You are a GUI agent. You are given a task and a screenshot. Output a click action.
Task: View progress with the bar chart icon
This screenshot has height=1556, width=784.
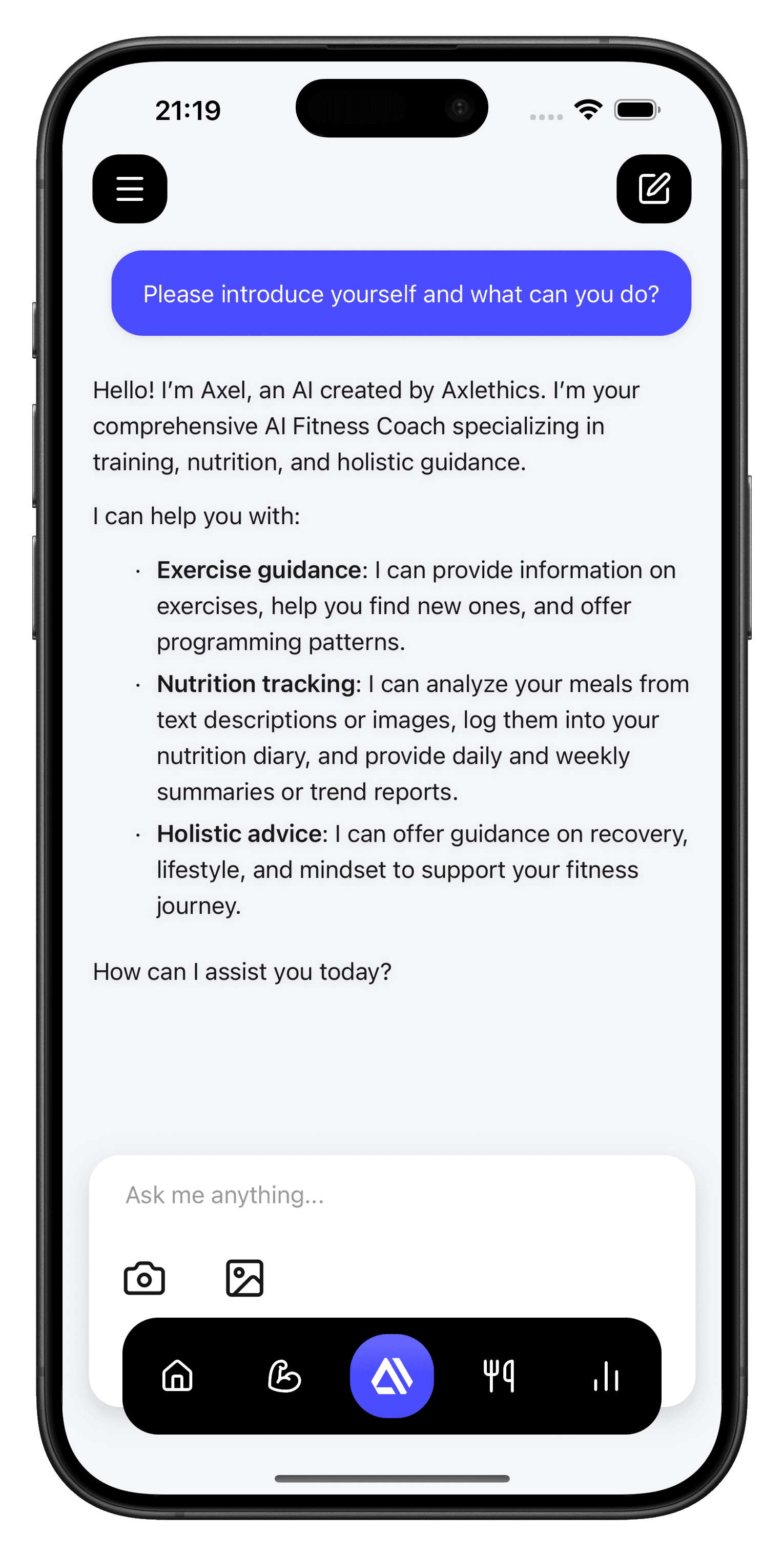pos(606,1376)
